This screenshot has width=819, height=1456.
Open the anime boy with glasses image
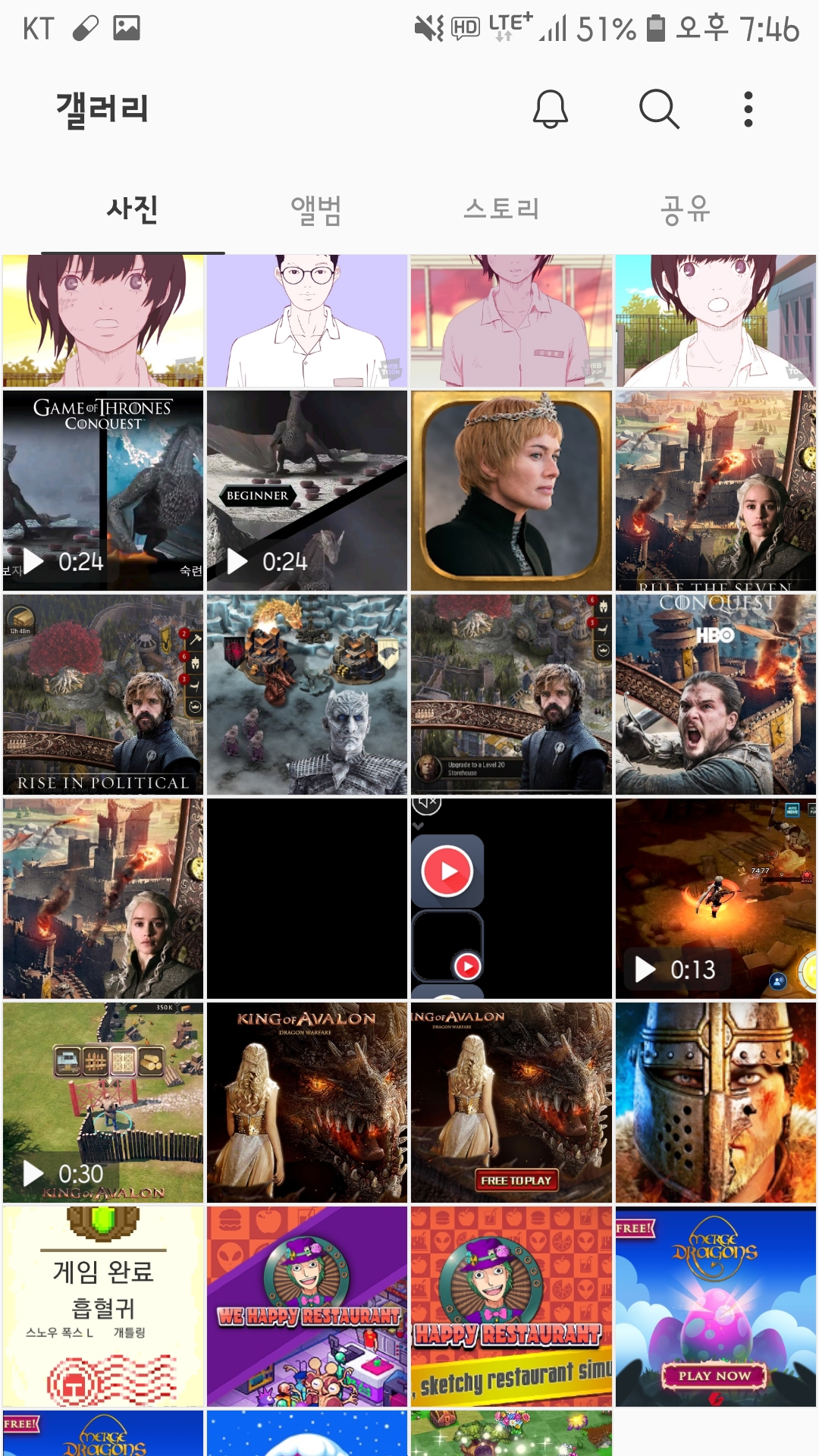coord(307,321)
